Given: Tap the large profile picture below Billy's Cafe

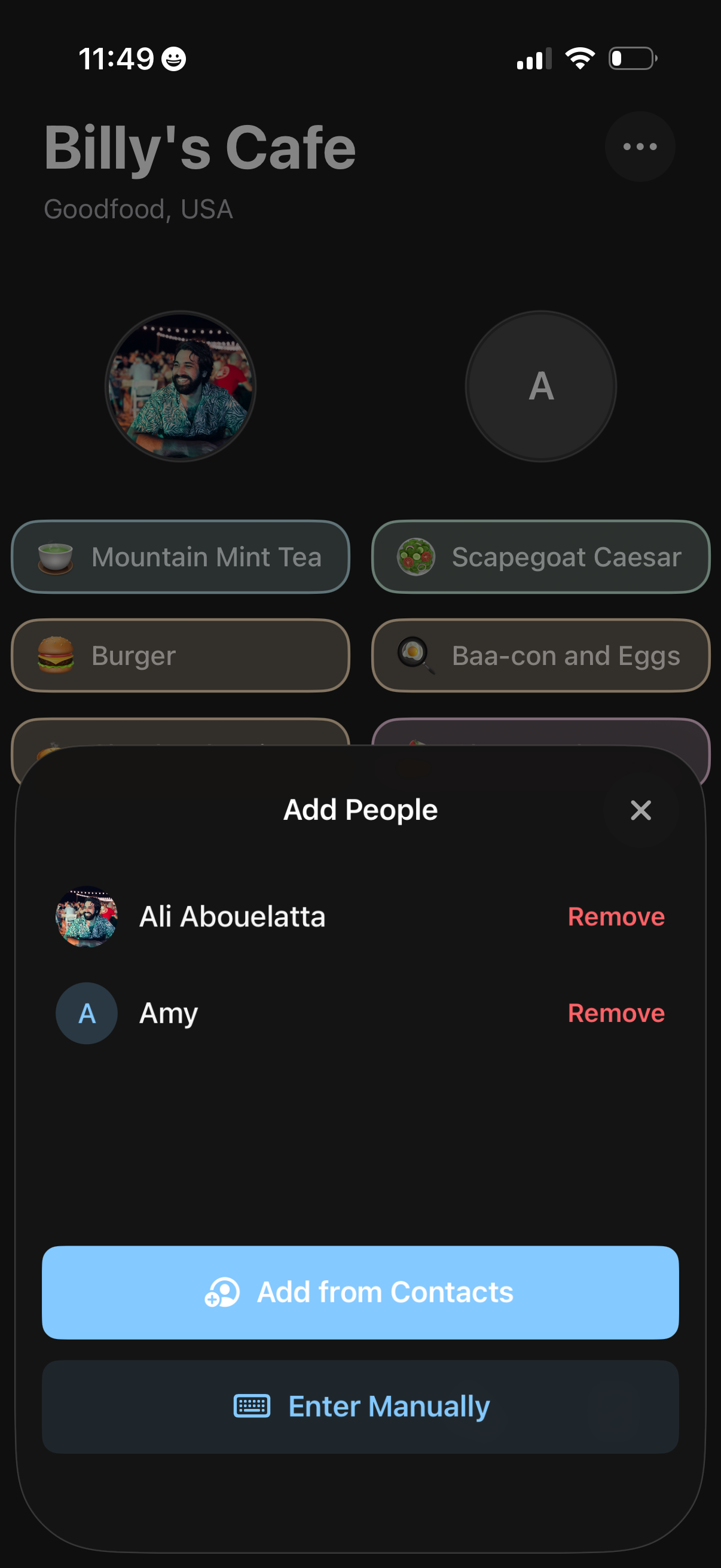Looking at the screenshot, I should 181,386.
